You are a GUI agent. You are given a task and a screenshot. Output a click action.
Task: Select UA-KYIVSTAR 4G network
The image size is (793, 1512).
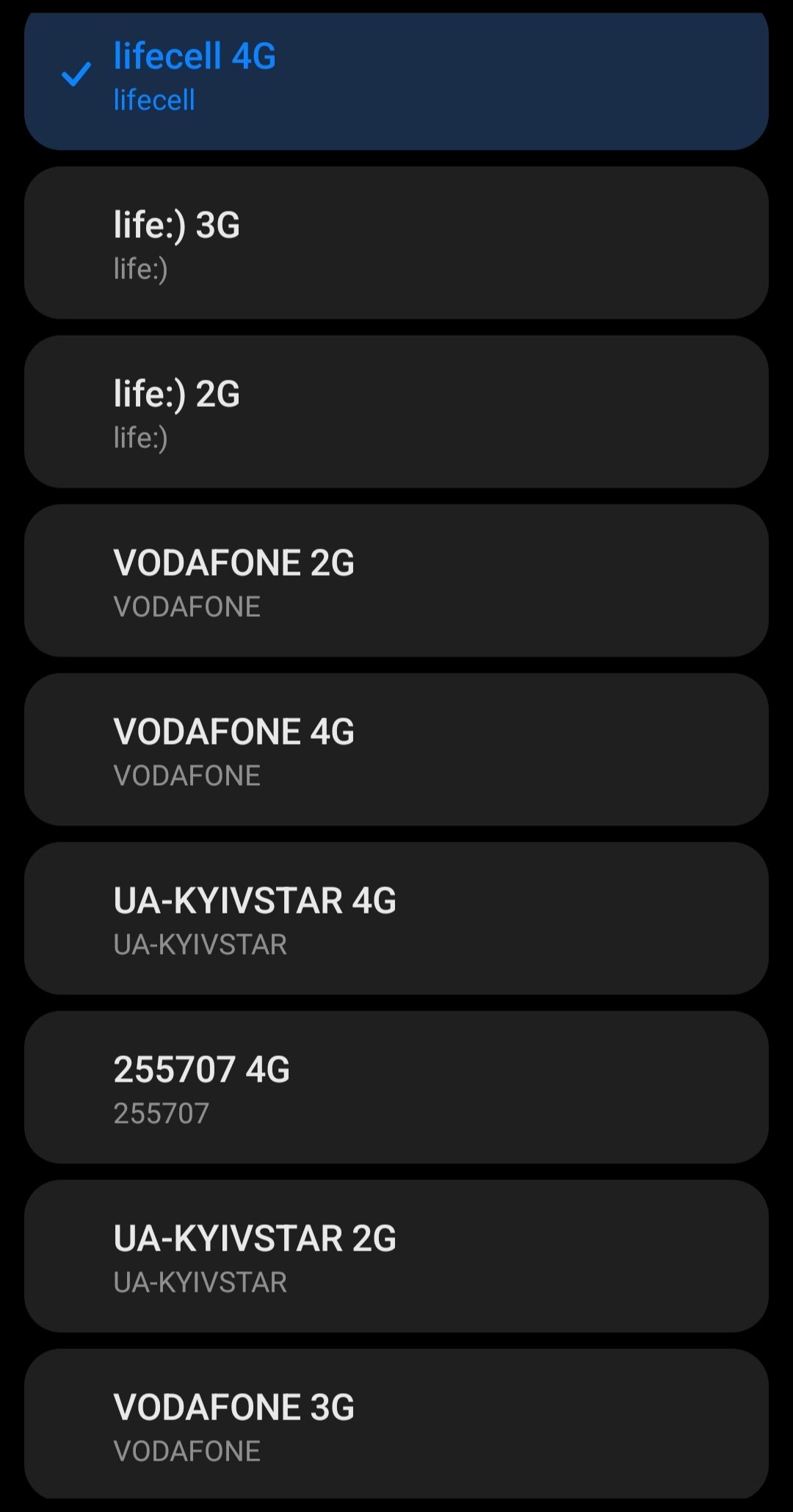point(396,919)
